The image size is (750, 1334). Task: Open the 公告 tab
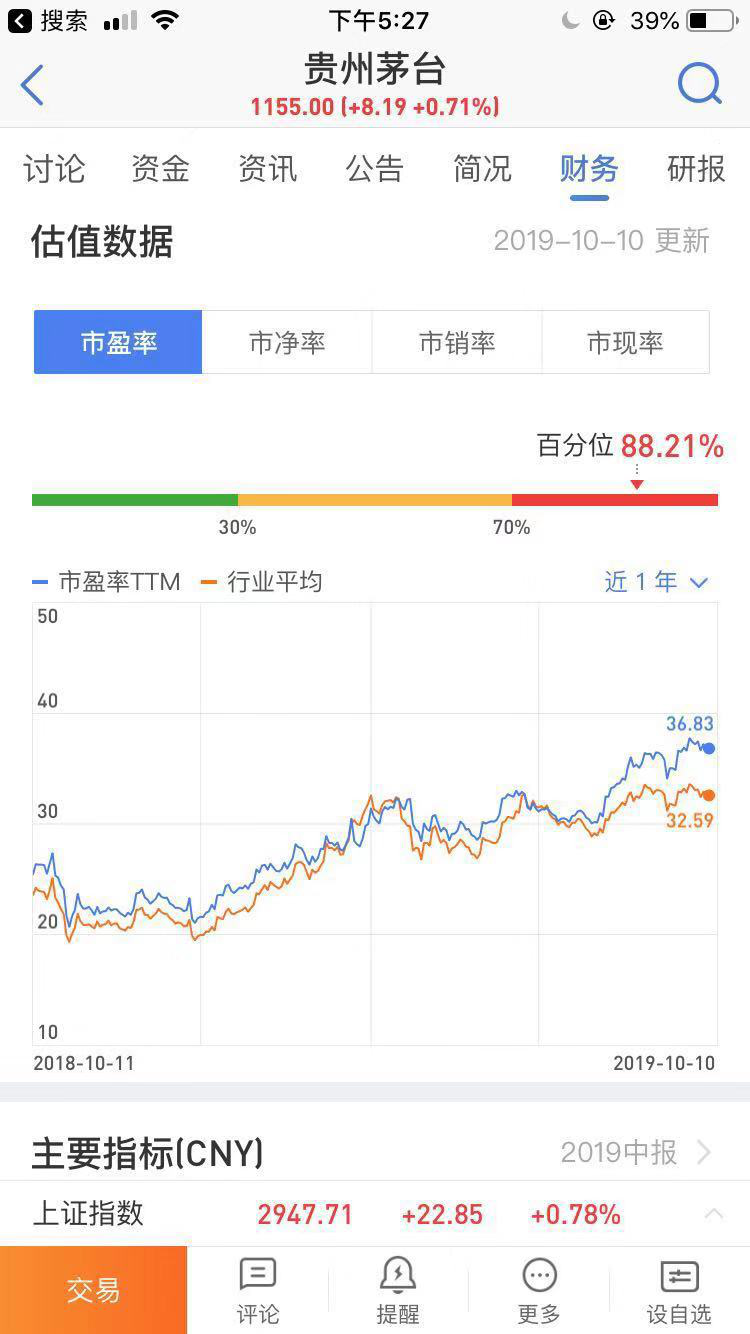pos(374,169)
